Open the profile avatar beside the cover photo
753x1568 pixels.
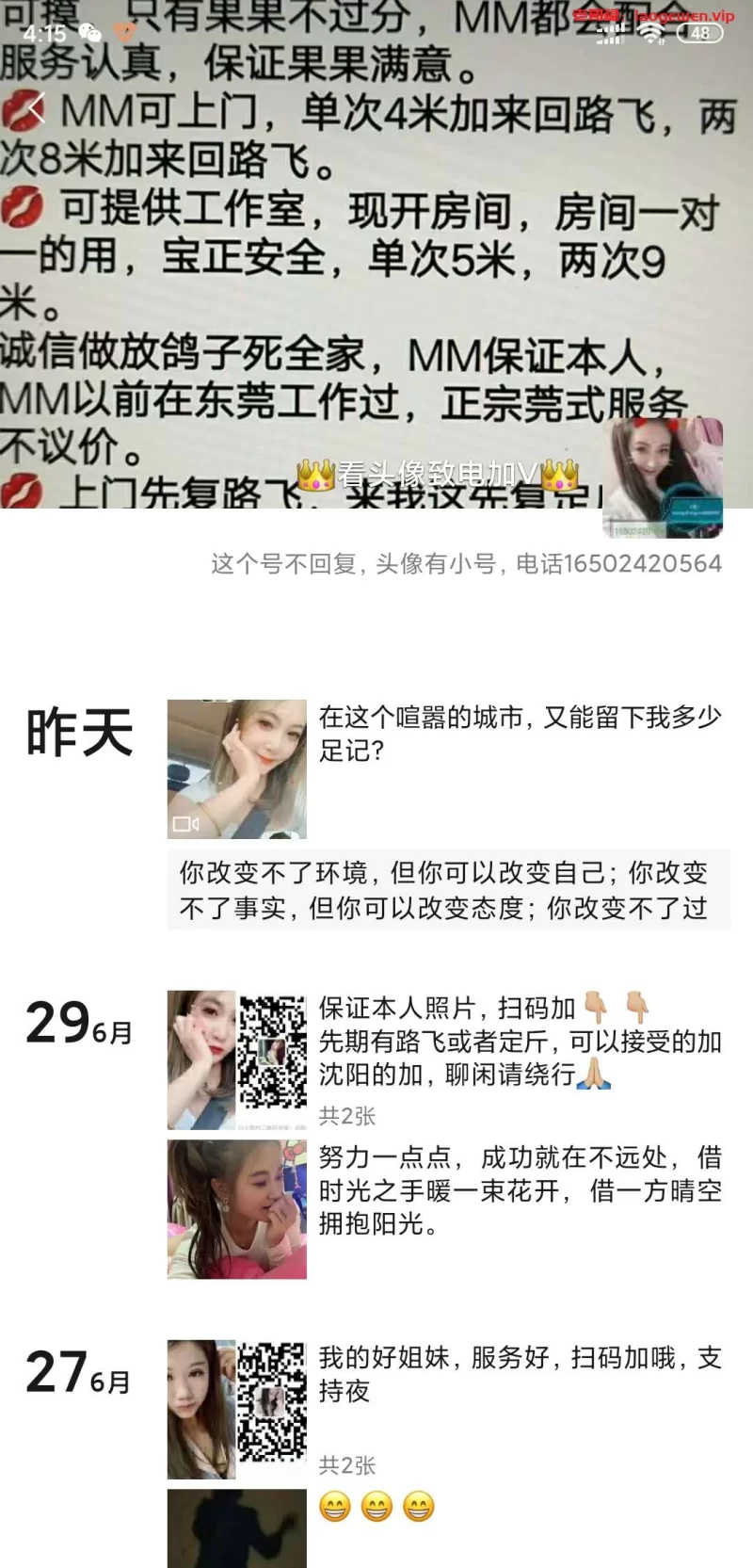[663, 477]
